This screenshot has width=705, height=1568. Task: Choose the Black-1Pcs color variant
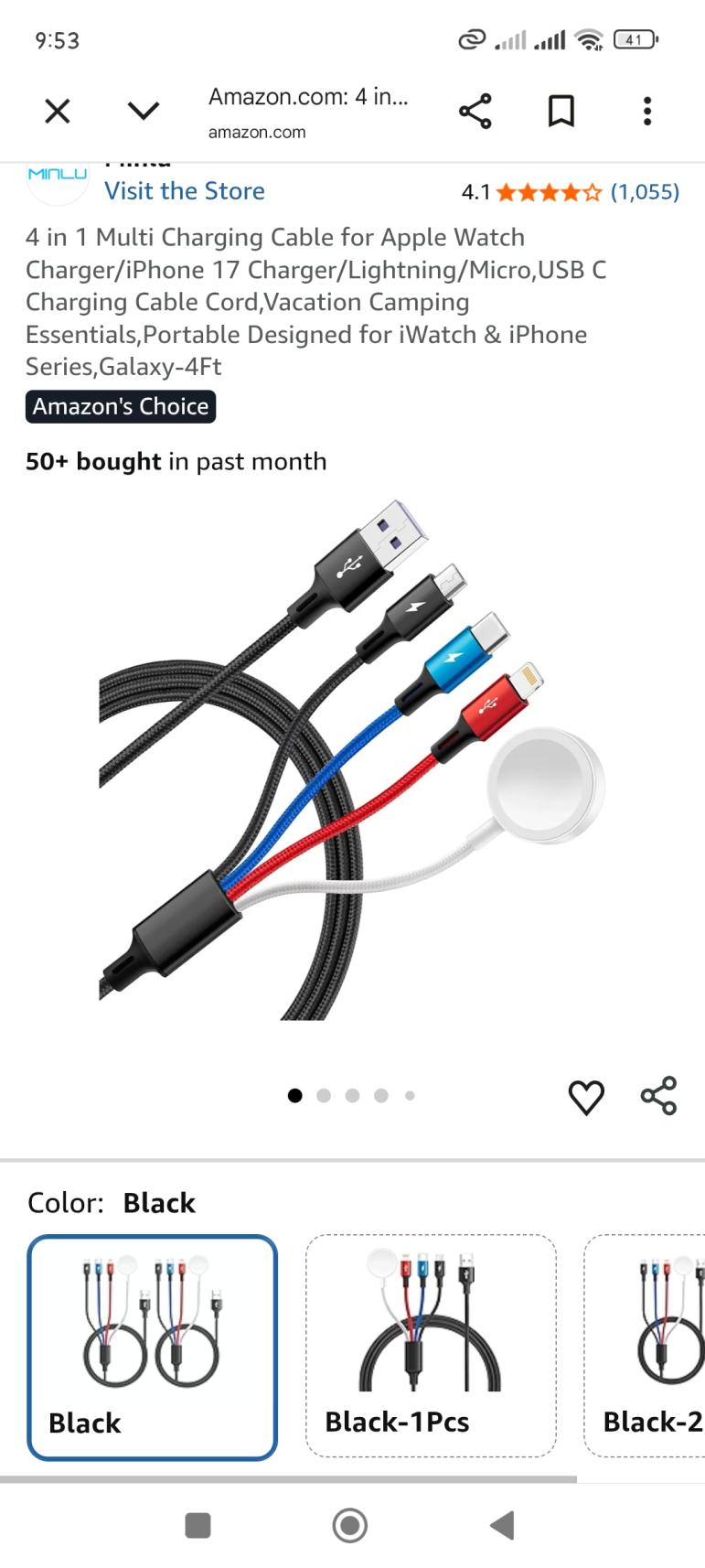pos(431,1345)
